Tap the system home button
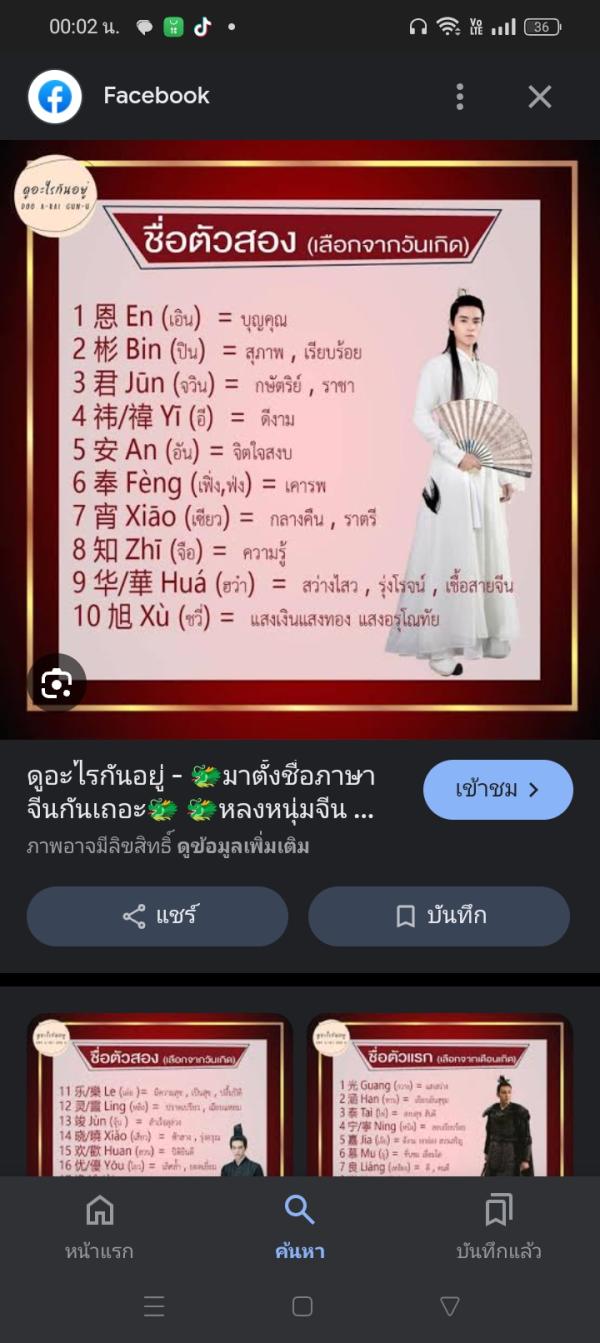The height and width of the screenshot is (1343, 600). coord(302,1306)
